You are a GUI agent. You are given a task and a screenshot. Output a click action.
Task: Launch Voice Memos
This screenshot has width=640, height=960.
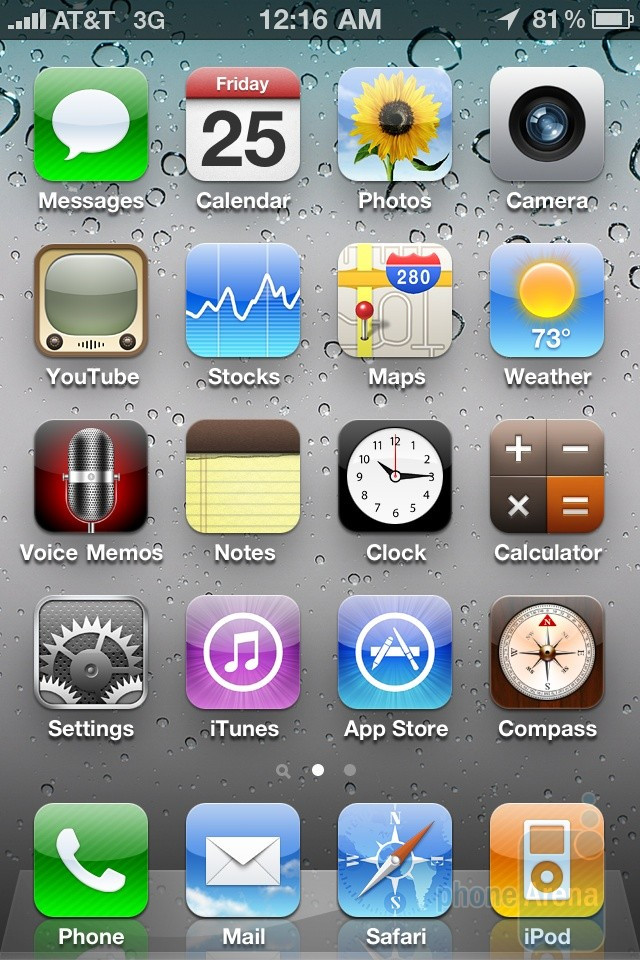tap(91, 476)
